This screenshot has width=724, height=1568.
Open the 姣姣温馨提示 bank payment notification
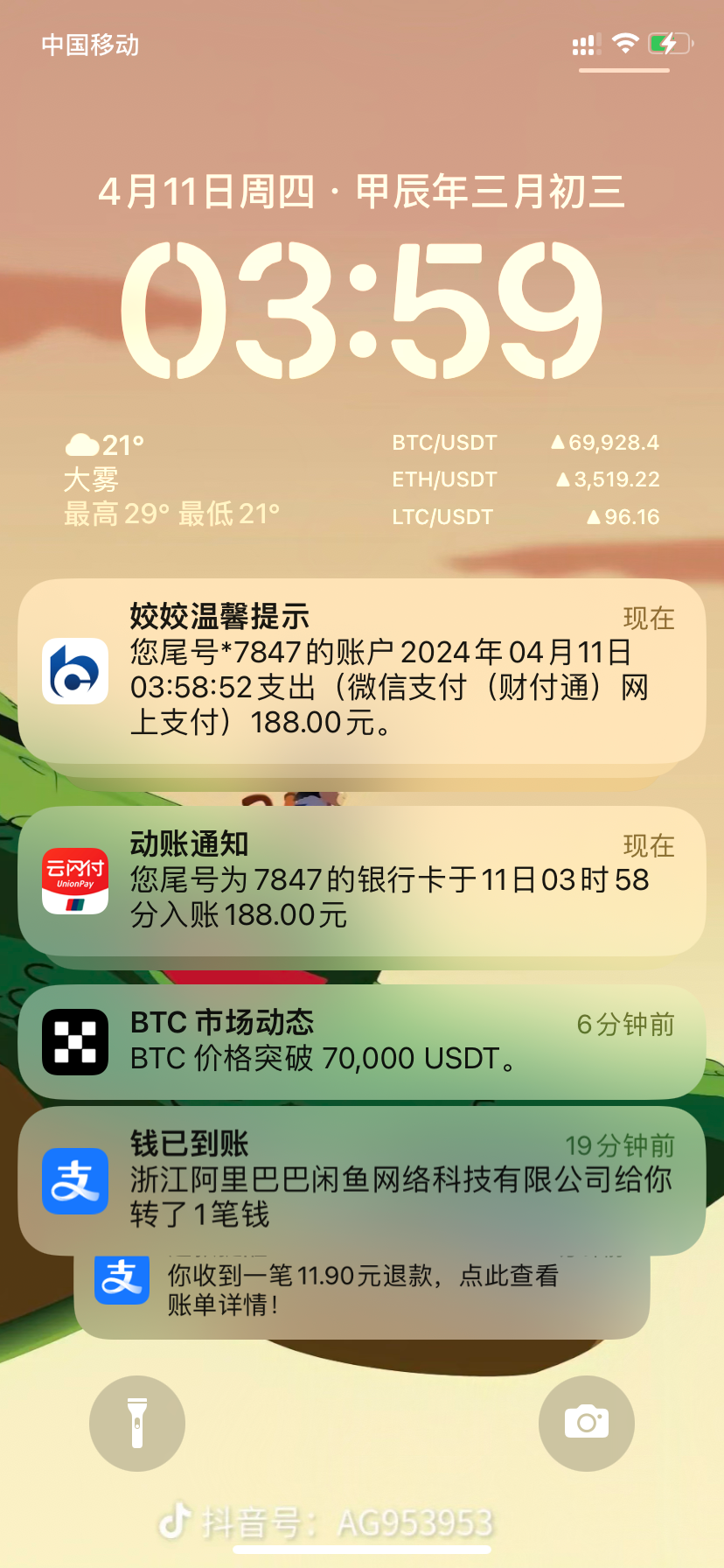[x=362, y=670]
